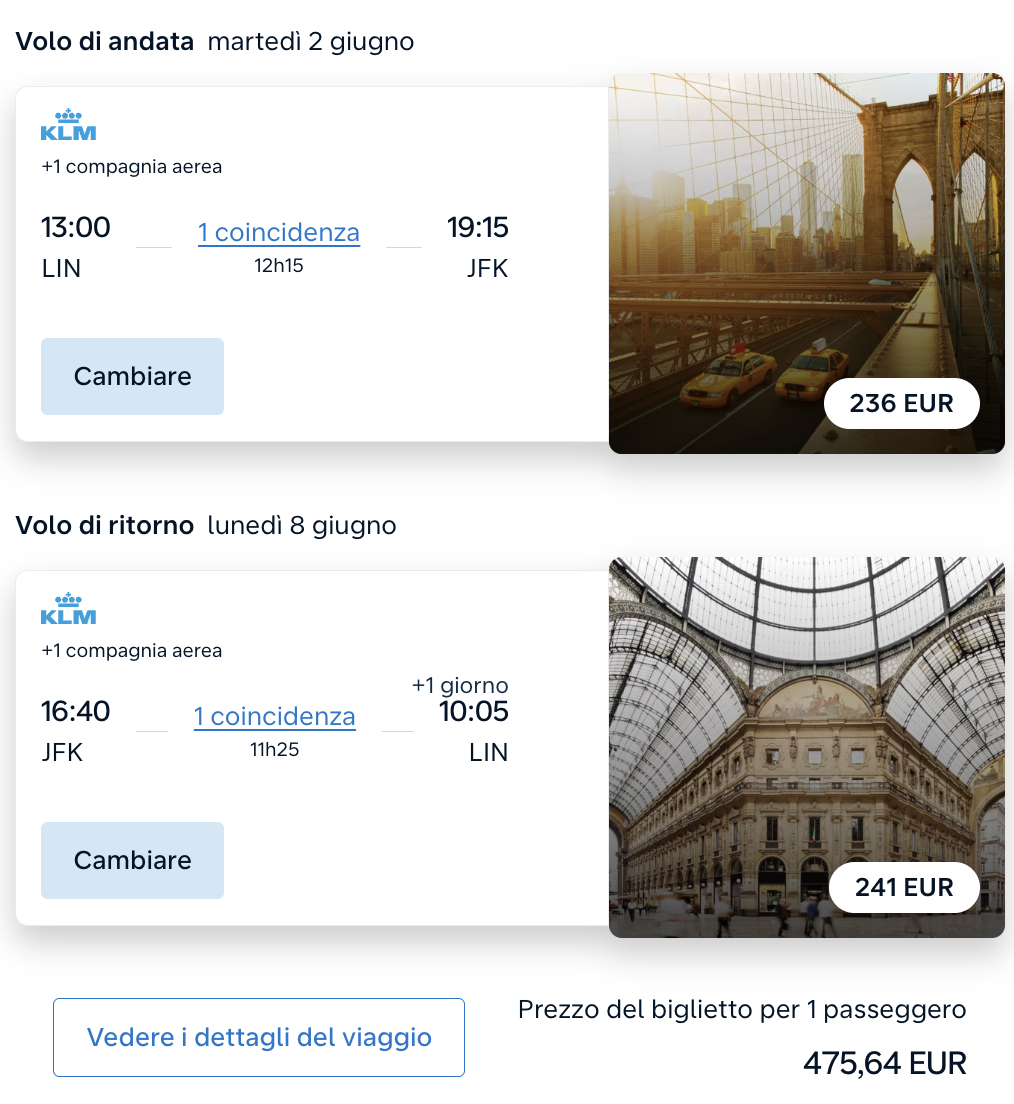Viewport: 1014px width, 1104px height.
Task: Click +1 compagnia aerea on the outbound card
Action: [131, 167]
